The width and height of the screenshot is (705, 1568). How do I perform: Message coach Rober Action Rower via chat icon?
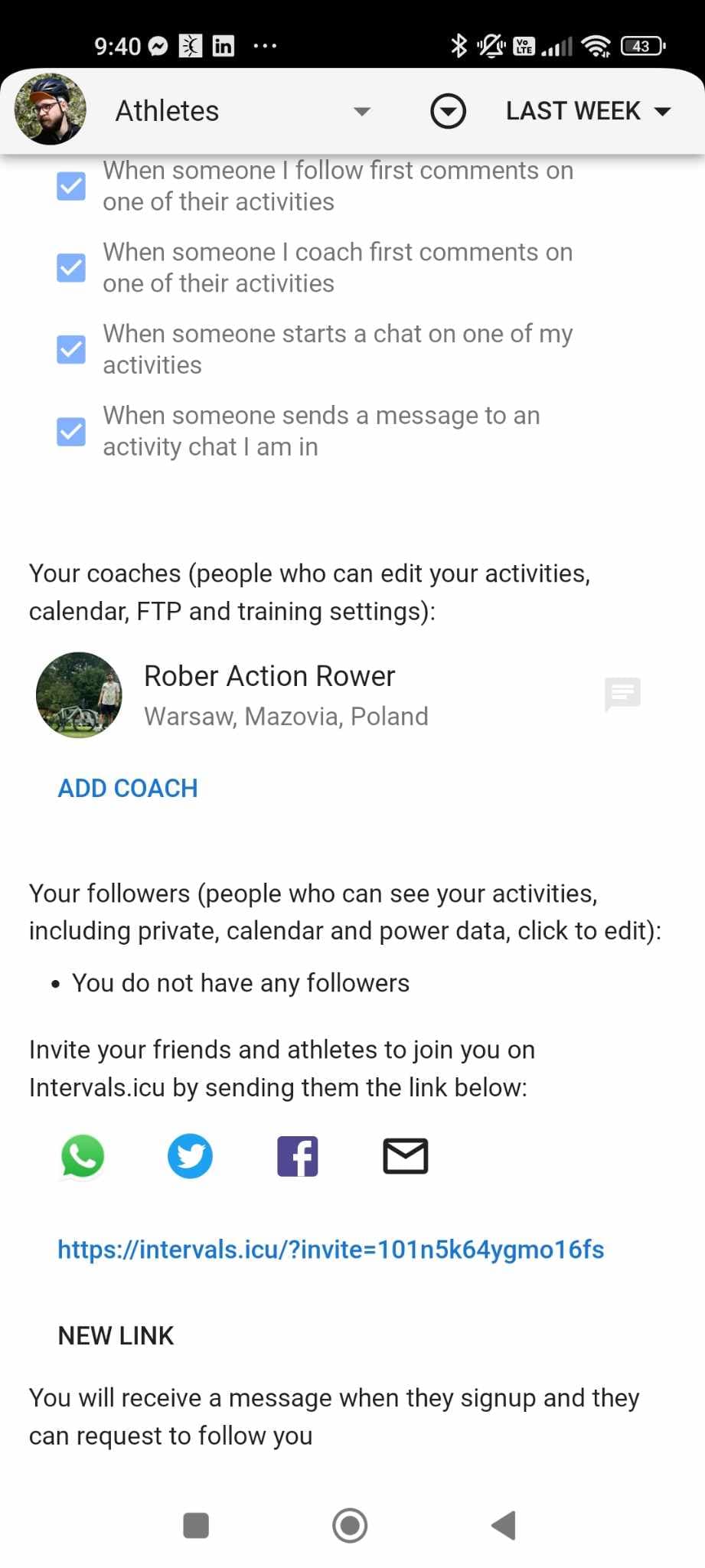[622, 694]
